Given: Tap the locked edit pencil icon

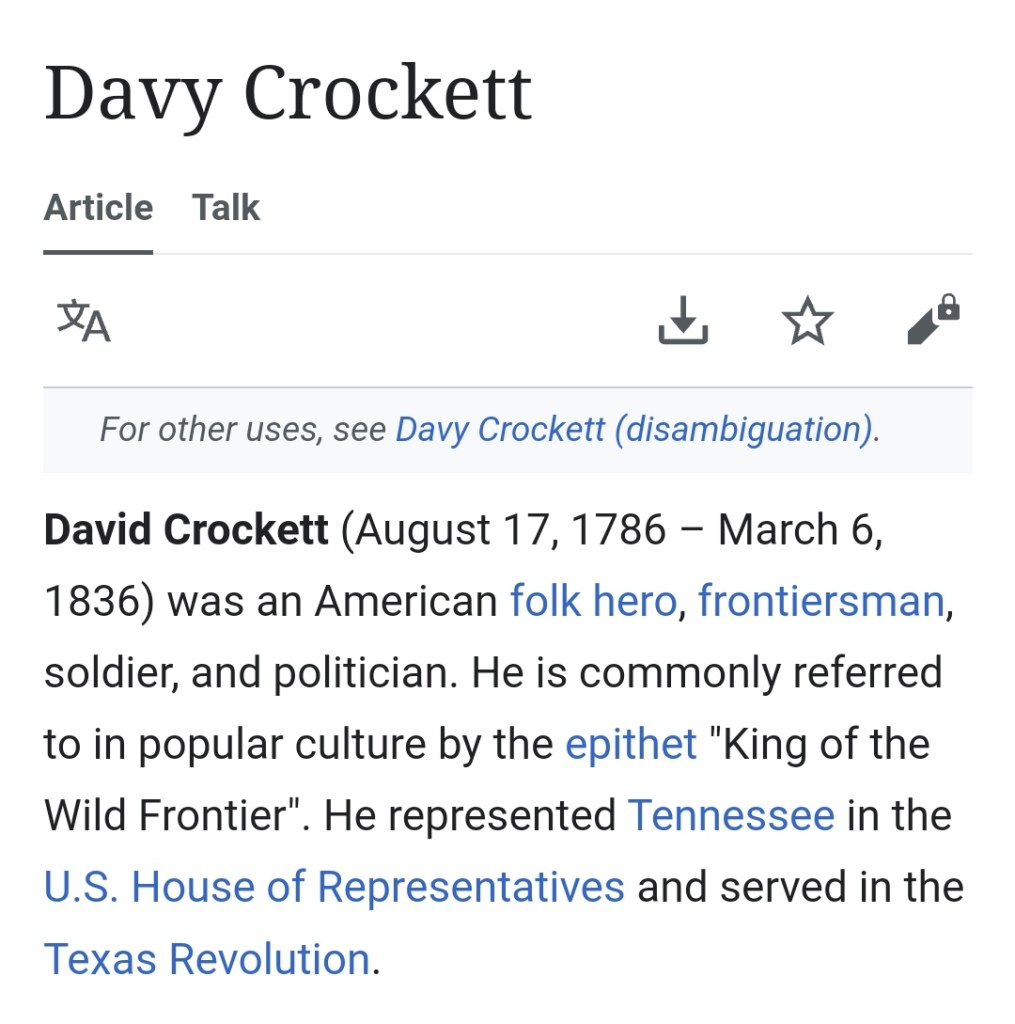Looking at the screenshot, I should pos(932,321).
